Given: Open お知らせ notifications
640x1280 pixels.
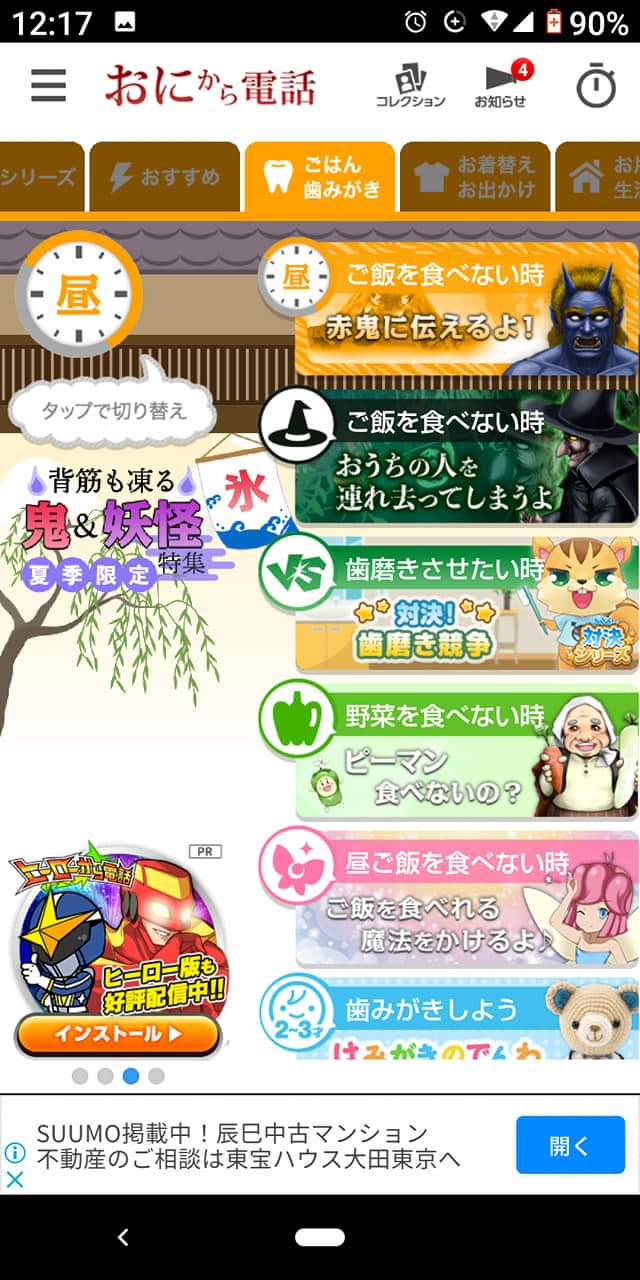Looking at the screenshot, I should pos(500,86).
